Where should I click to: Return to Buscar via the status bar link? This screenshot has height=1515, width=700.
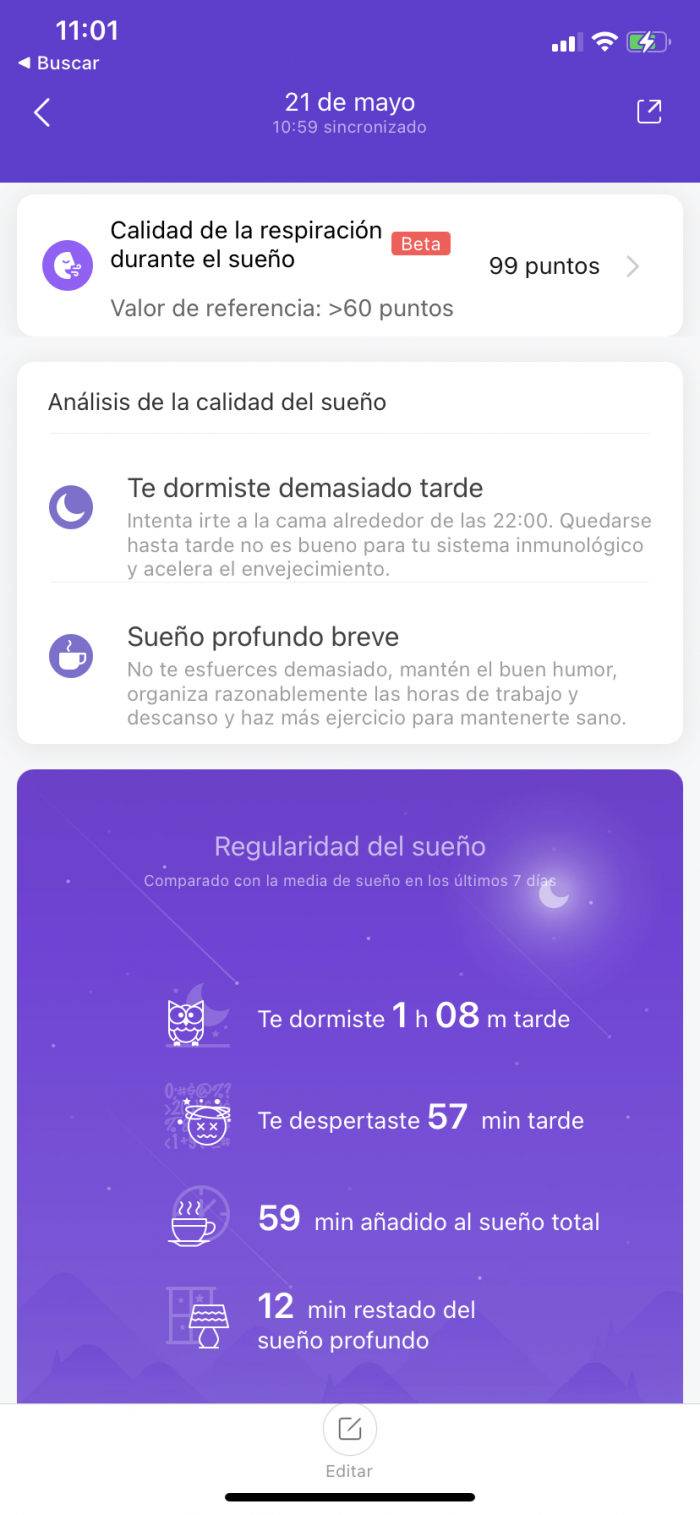(x=59, y=63)
